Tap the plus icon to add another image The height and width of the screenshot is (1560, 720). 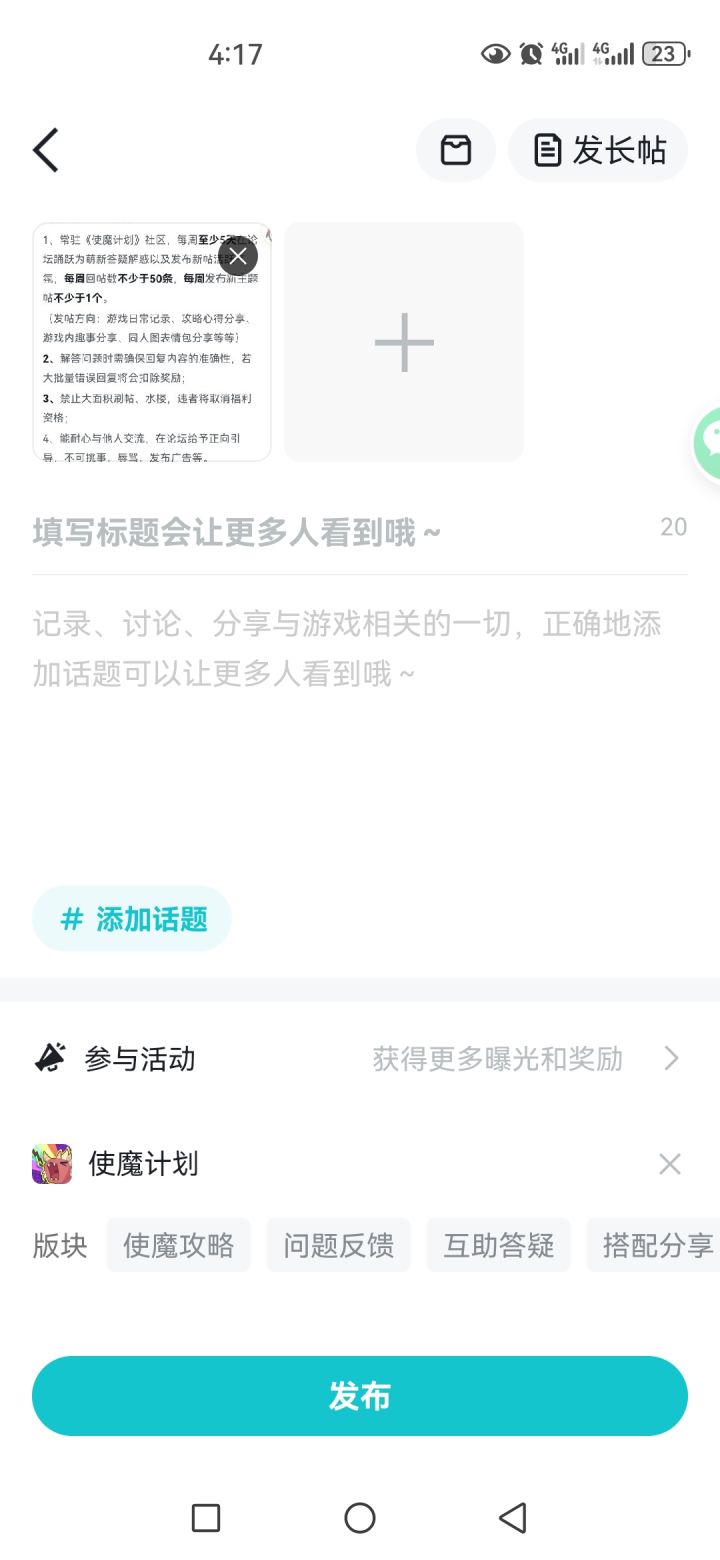(x=402, y=341)
